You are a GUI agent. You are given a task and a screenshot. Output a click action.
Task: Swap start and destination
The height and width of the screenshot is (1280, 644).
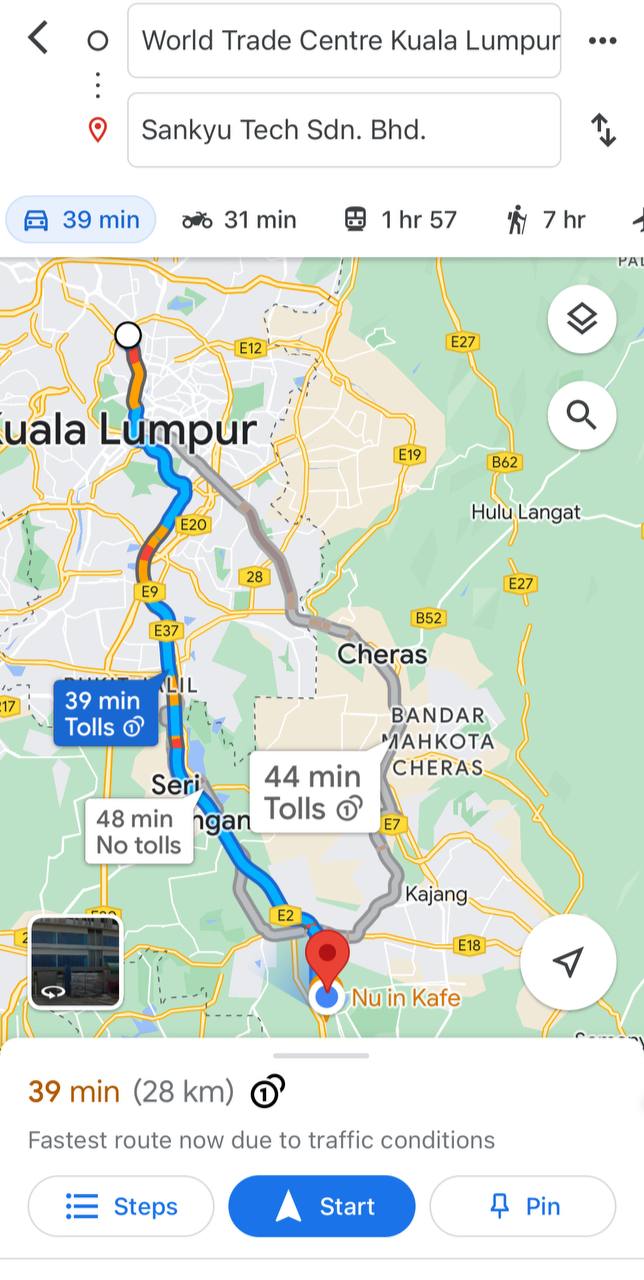click(603, 130)
